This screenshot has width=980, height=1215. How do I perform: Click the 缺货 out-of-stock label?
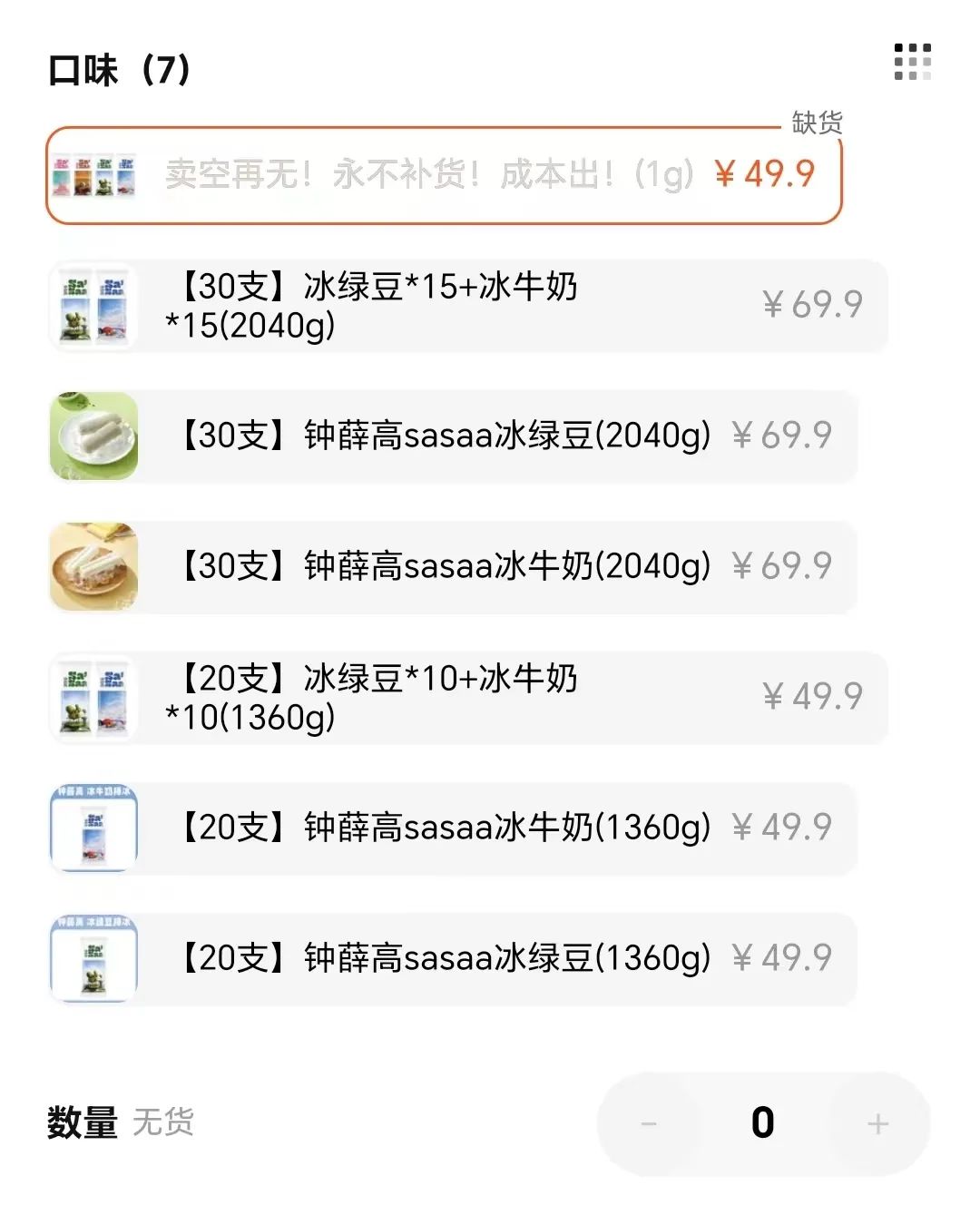pyautogui.click(x=816, y=123)
